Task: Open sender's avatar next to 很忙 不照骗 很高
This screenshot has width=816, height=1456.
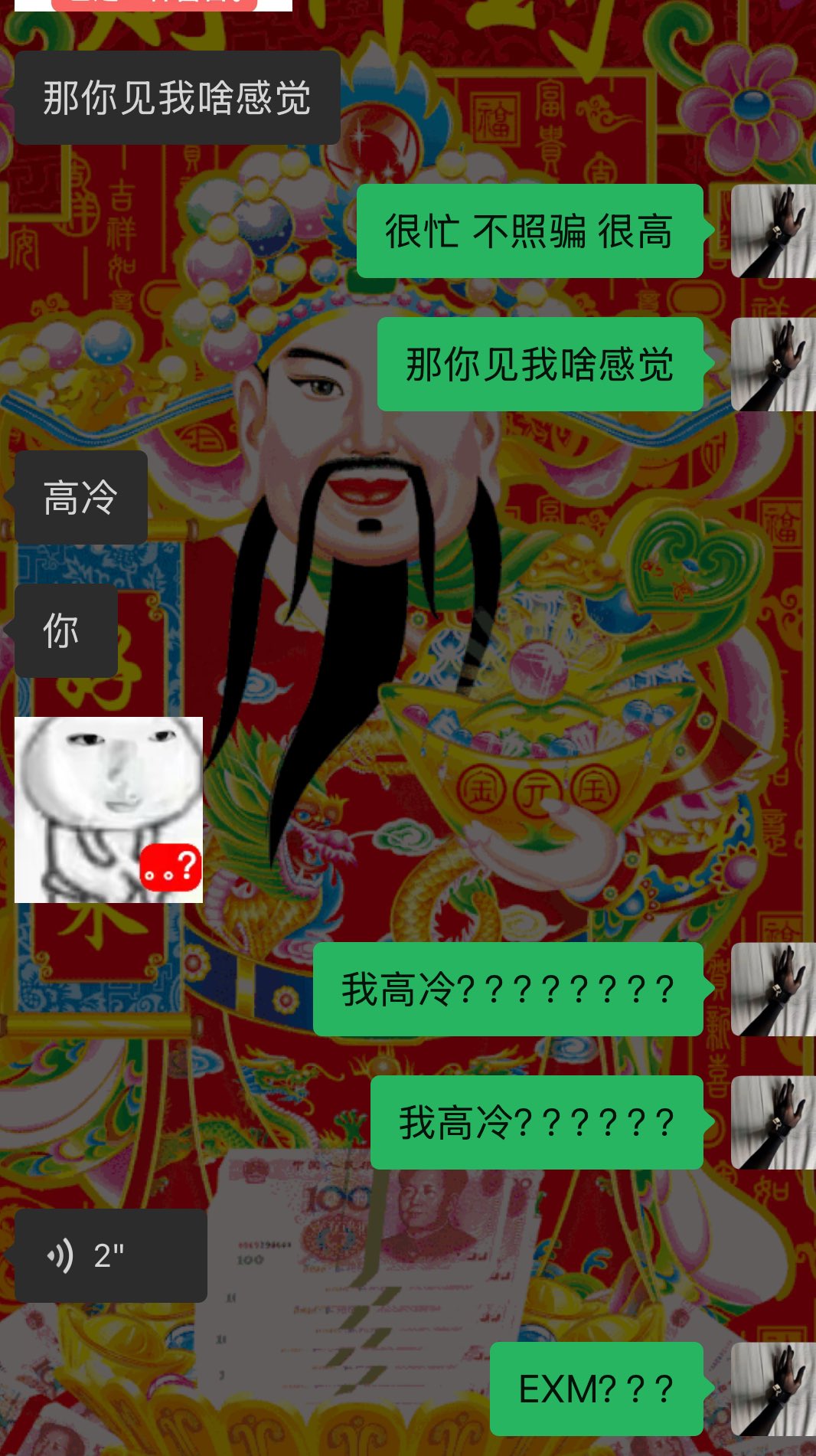Action: pyautogui.click(x=773, y=231)
